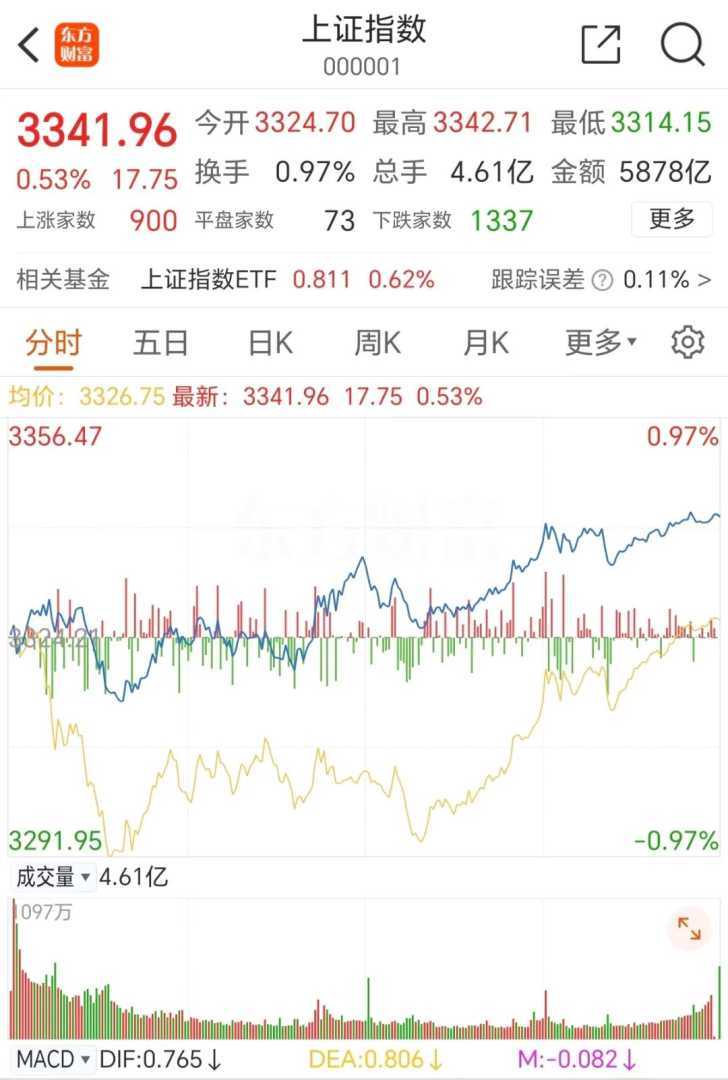Show the 跟踪误差 help tooltip

(x=602, y=281)
